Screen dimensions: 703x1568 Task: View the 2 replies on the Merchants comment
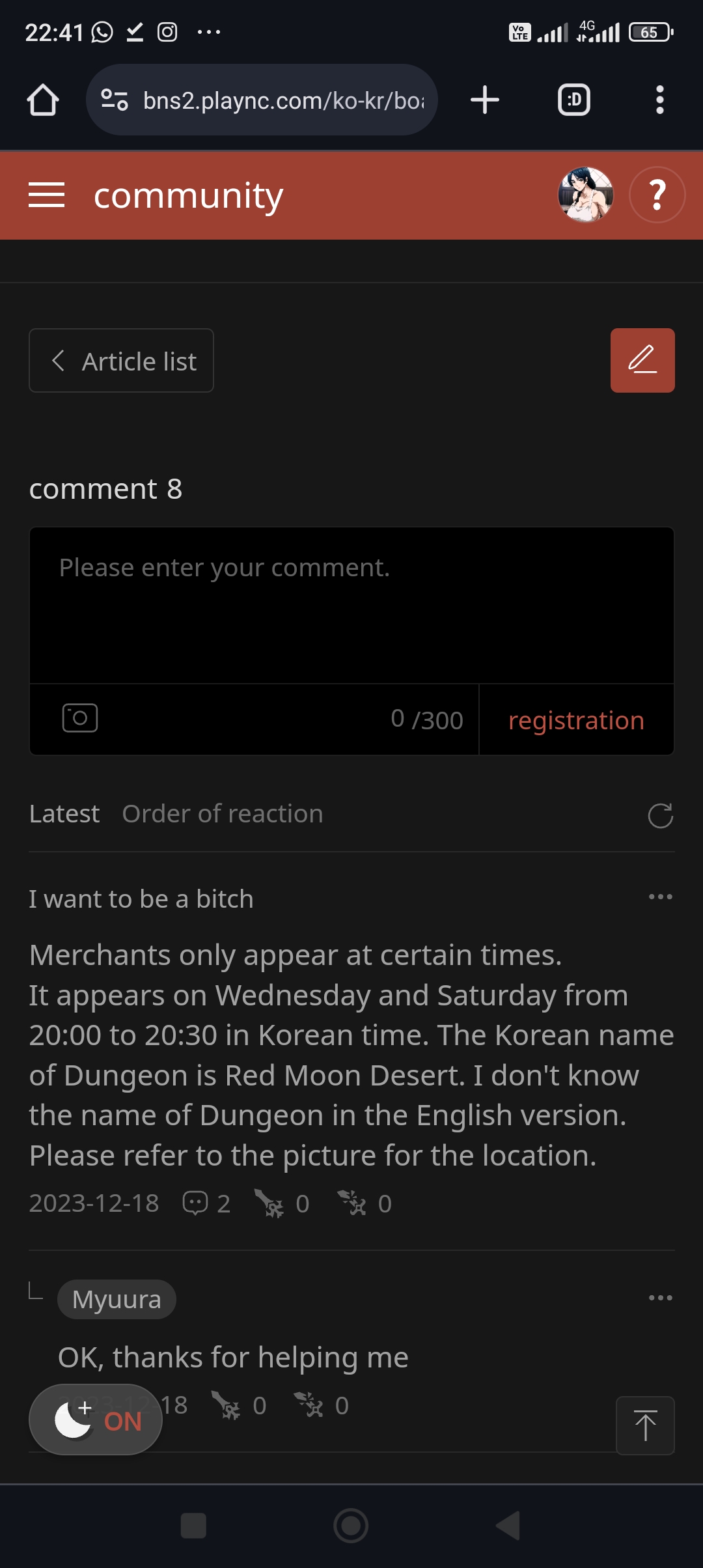coord(206,1203)
